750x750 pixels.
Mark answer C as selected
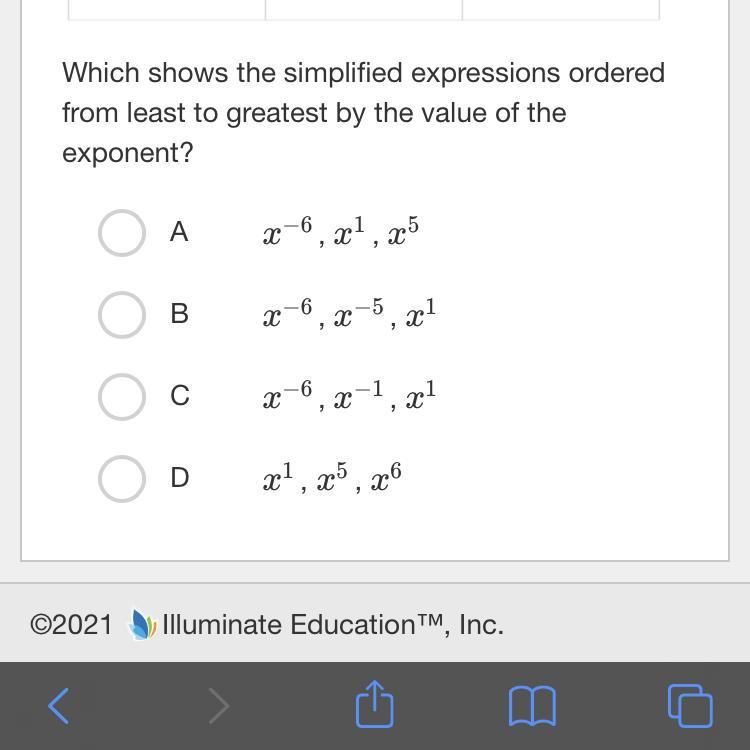(x=122, y=397)
